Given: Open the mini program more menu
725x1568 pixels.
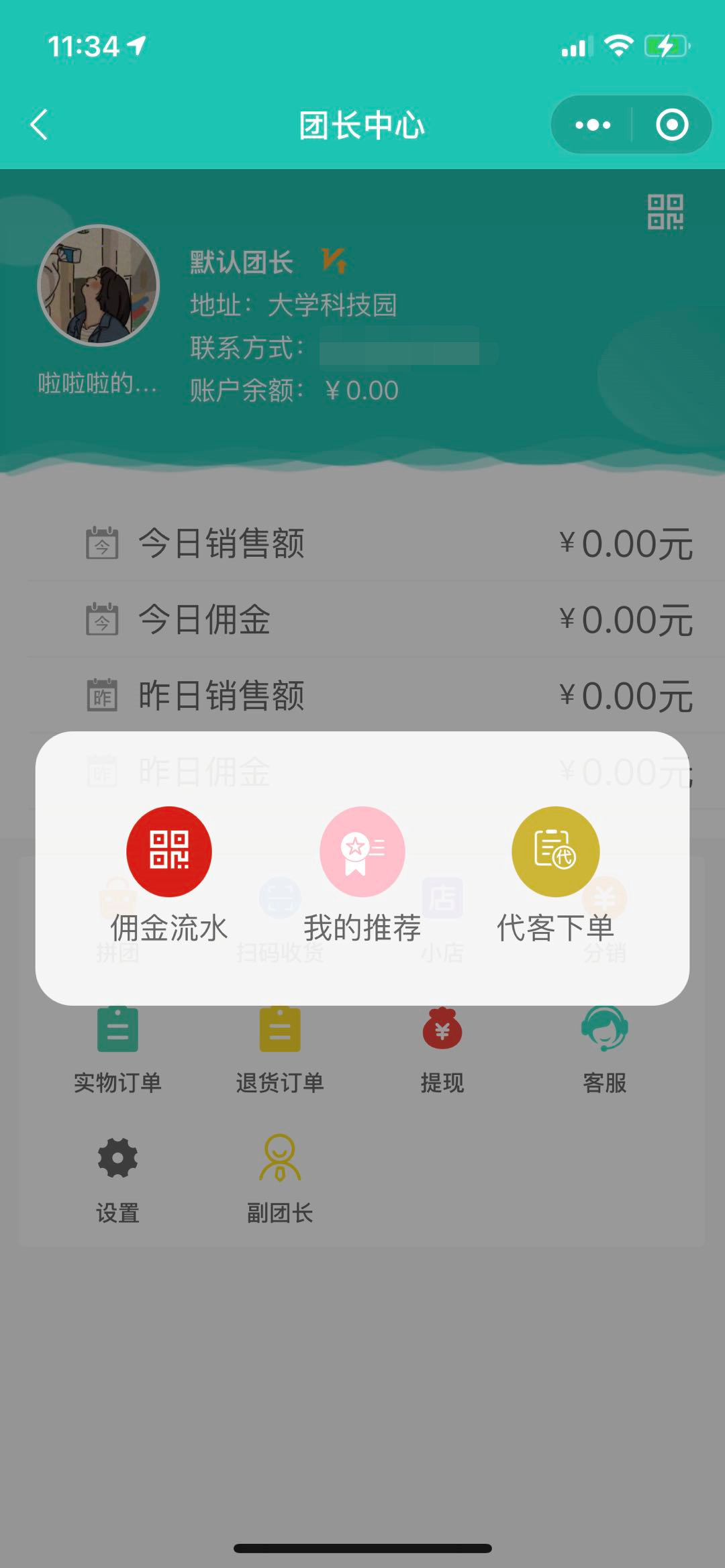Looking at the screenshot, I should click(593, 125).
